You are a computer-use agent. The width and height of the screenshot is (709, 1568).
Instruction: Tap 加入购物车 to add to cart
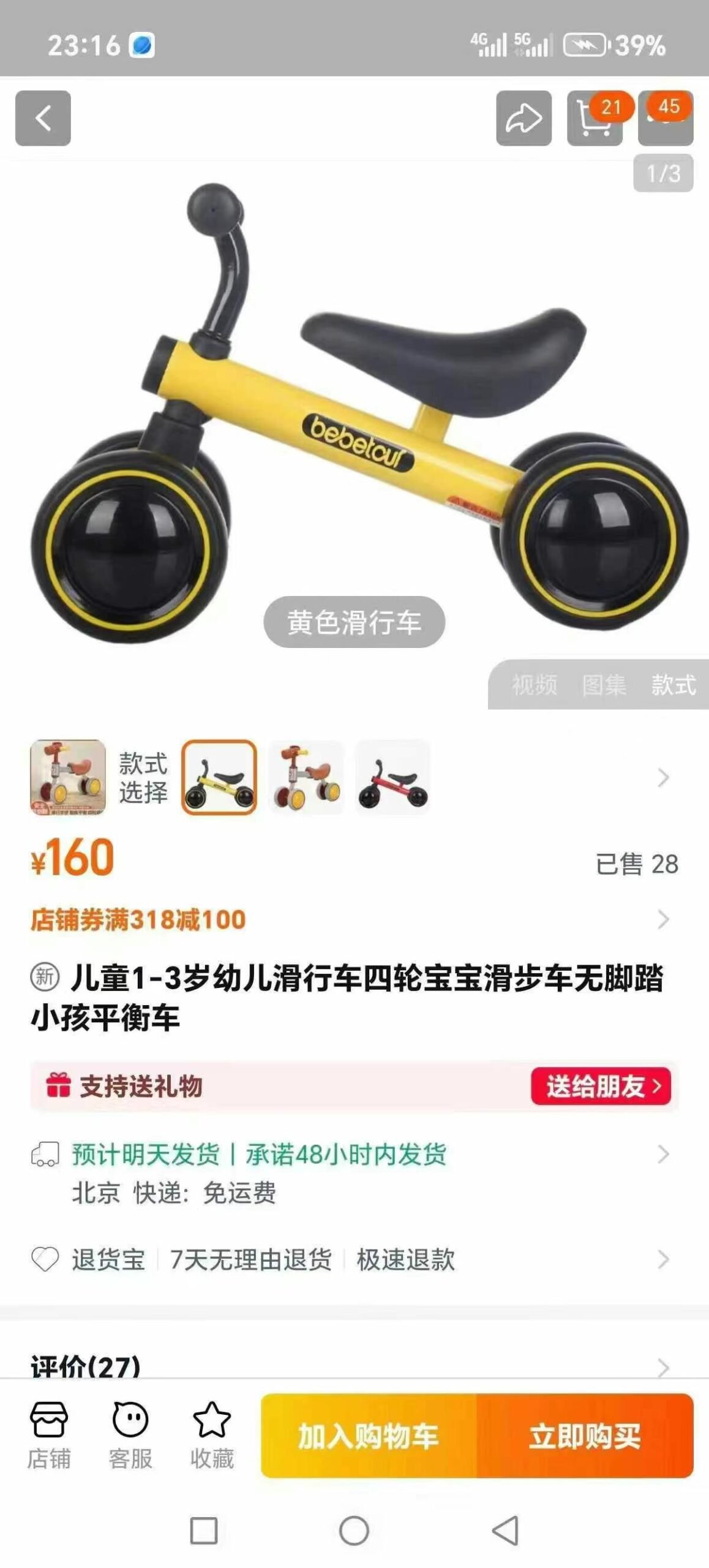[369, 1436]
